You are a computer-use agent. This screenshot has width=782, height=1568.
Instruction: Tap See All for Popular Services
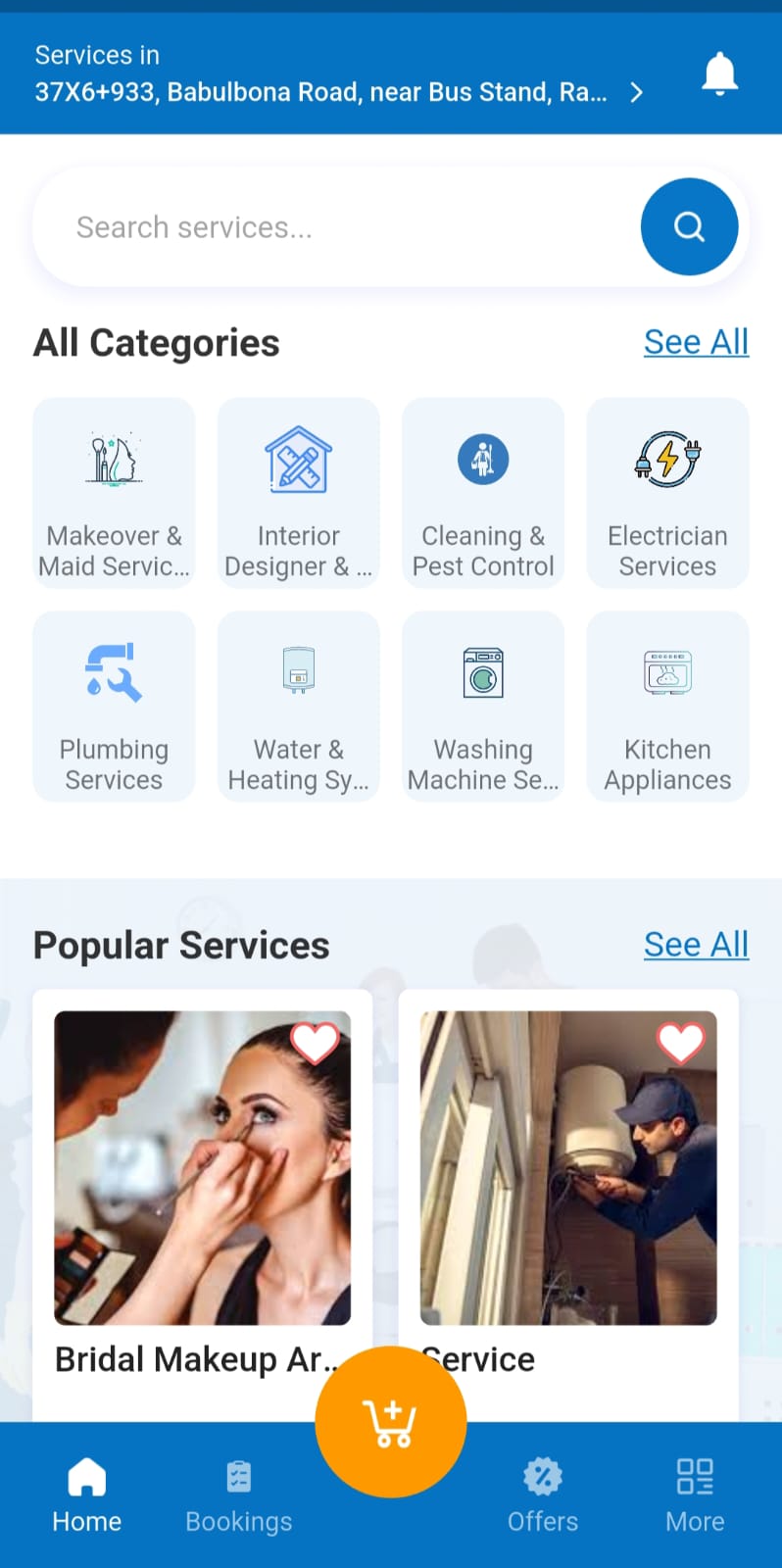tap(696, 944)
